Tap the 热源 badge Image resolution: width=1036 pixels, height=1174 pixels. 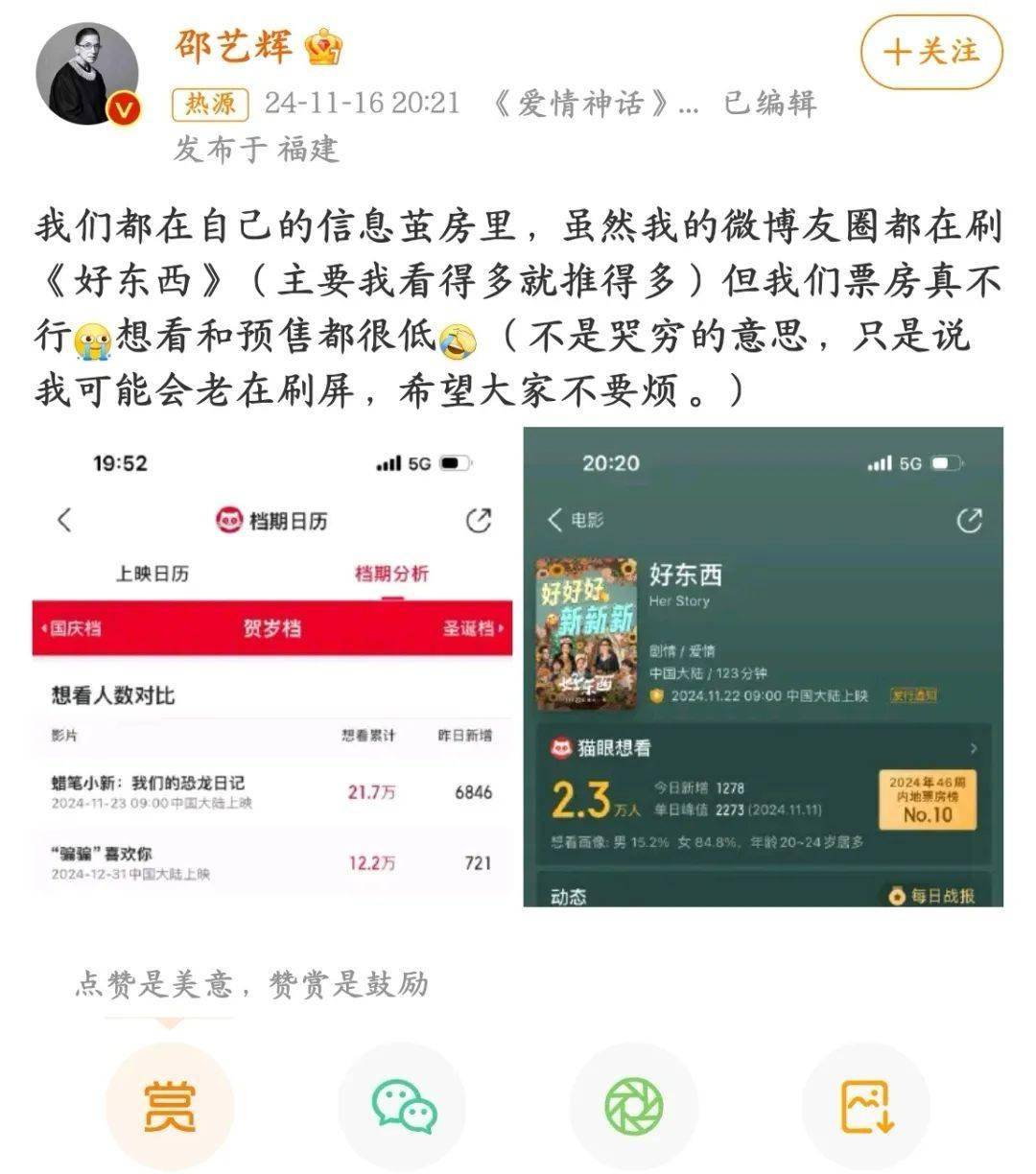(x=210, y=104)
